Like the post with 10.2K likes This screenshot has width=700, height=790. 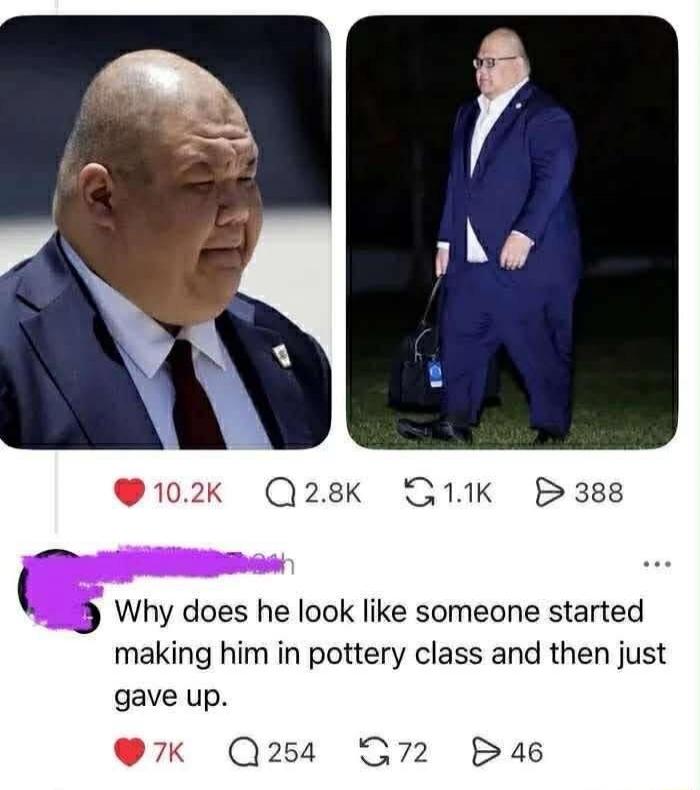[129, 492]
